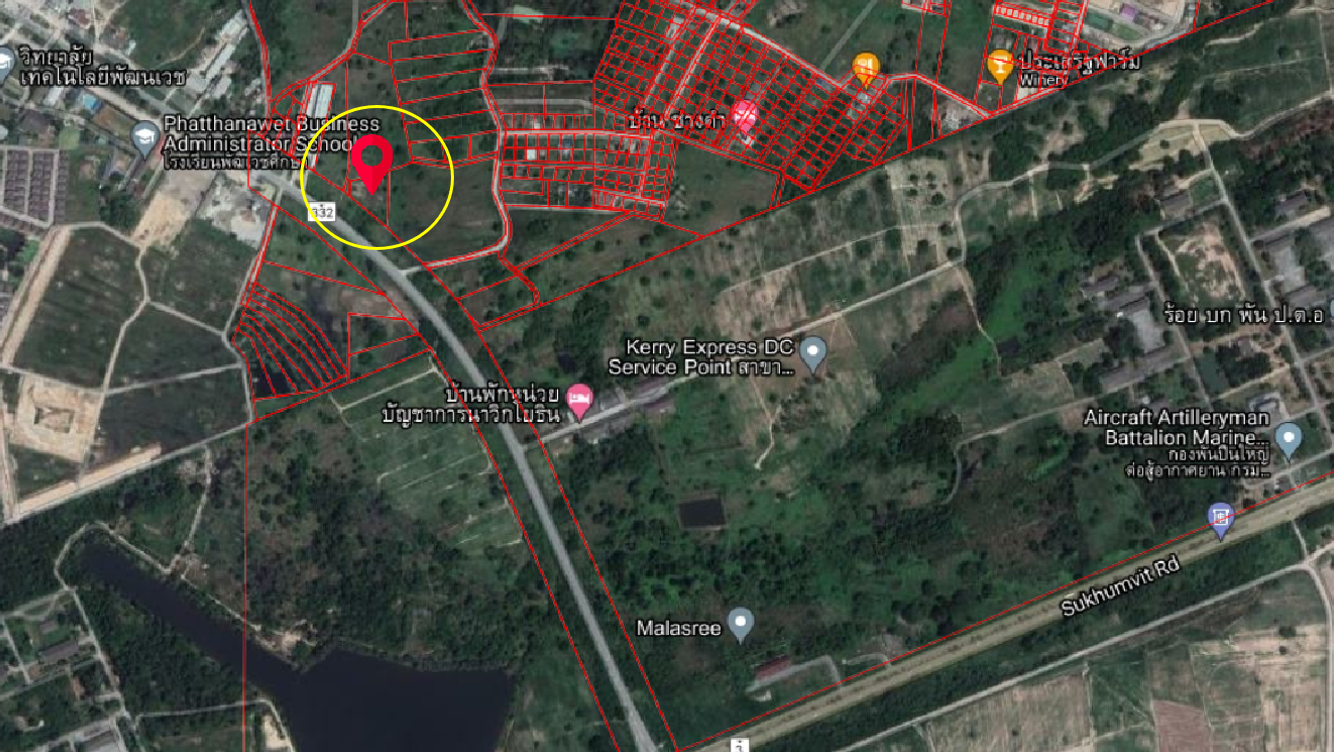Open Kerry Express DC Service Point marker

pos(814,352)
